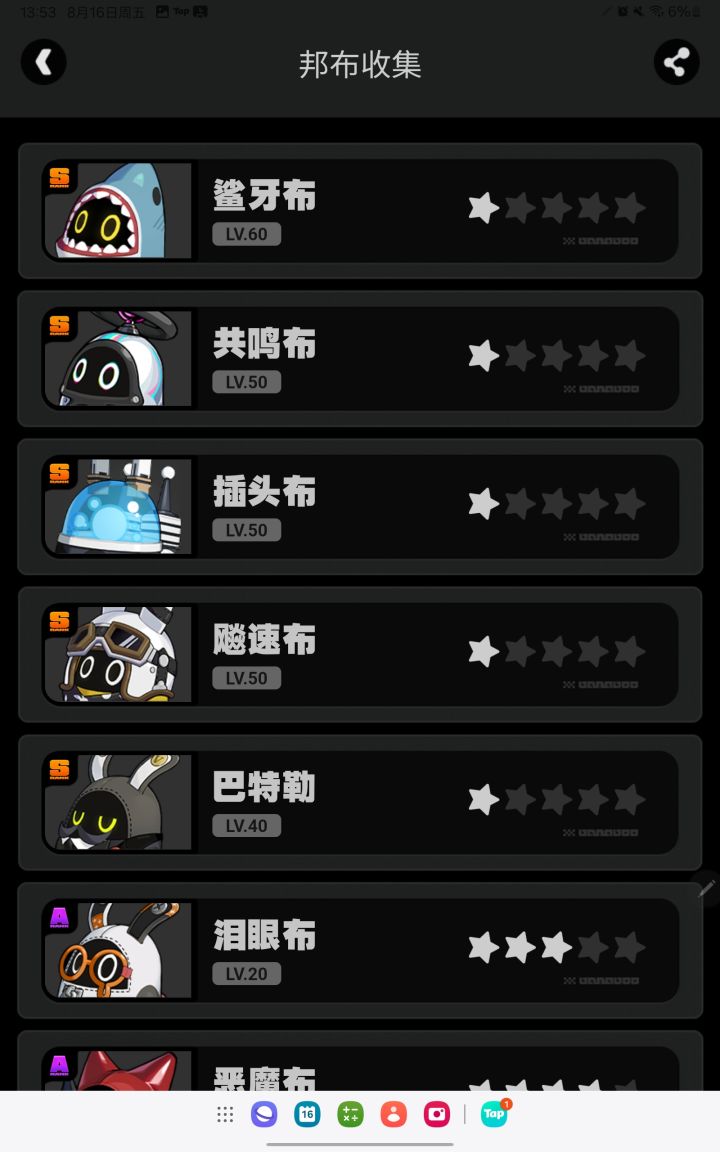Open TapTap with the notification badge

pyautogui.click(x=493, y=1114)
